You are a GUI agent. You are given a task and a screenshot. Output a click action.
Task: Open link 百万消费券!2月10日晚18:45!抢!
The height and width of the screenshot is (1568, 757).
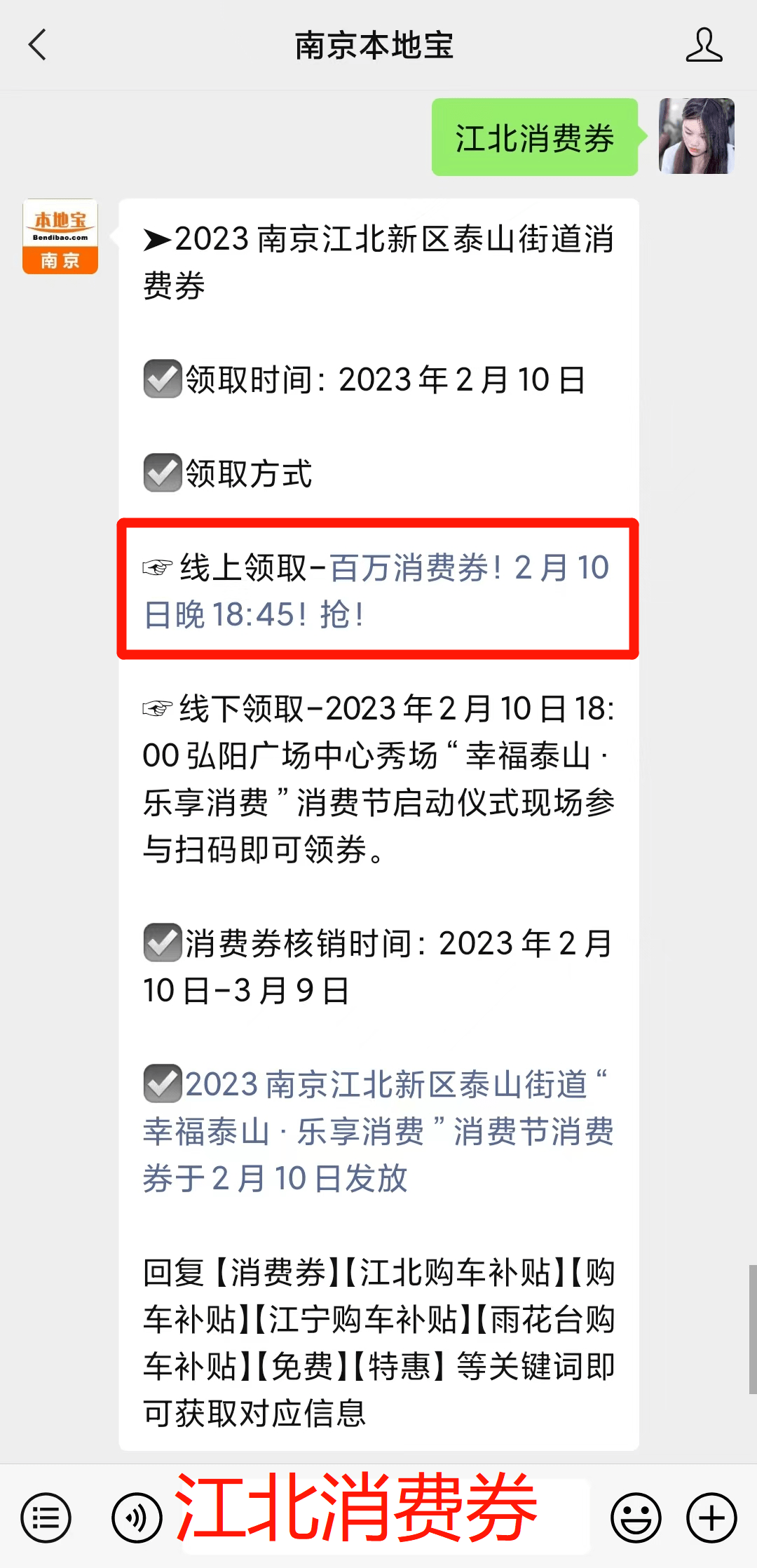click(x=377, y=590)
